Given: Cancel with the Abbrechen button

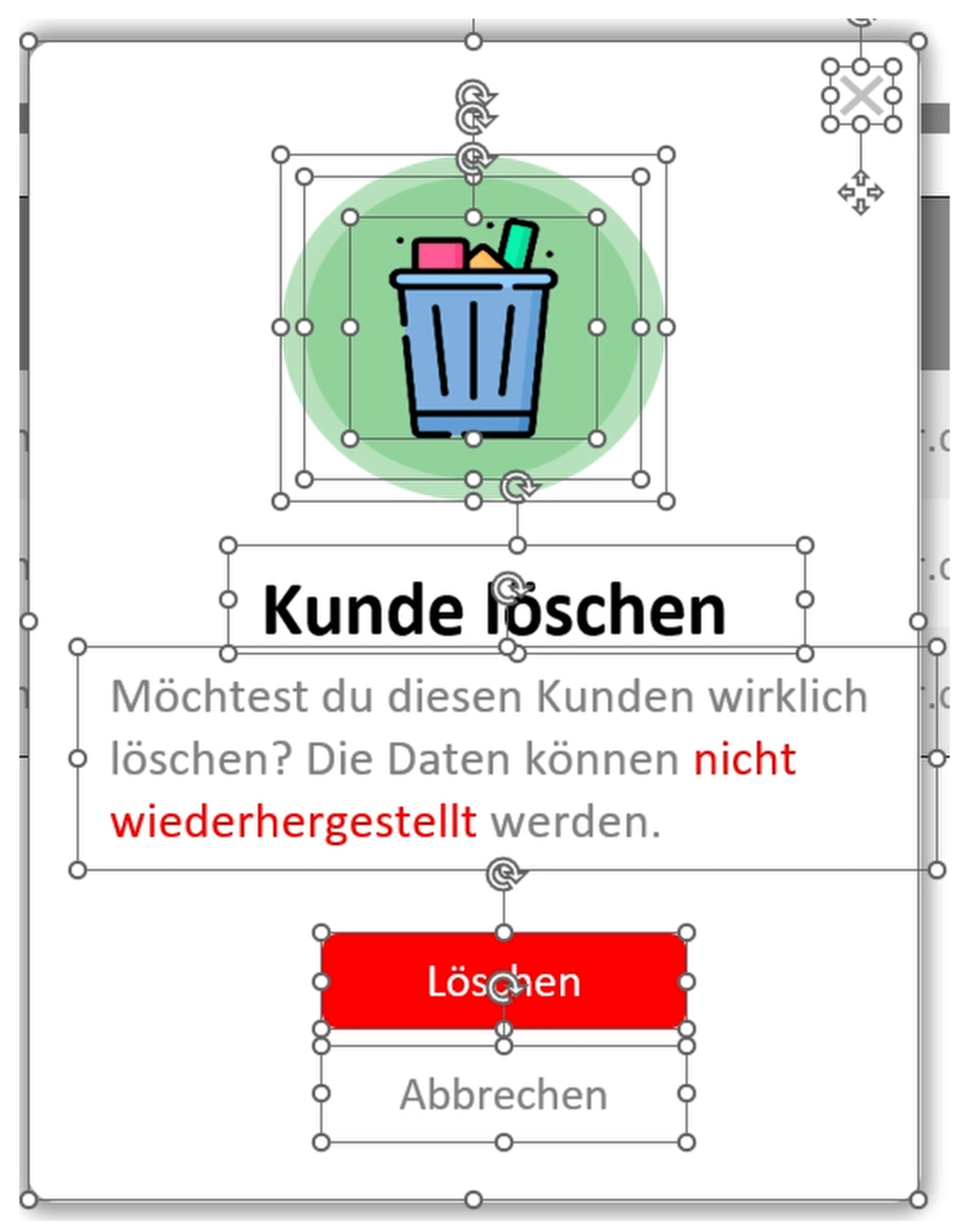Looking at the screenshot, I should (x=503, y=1094).
